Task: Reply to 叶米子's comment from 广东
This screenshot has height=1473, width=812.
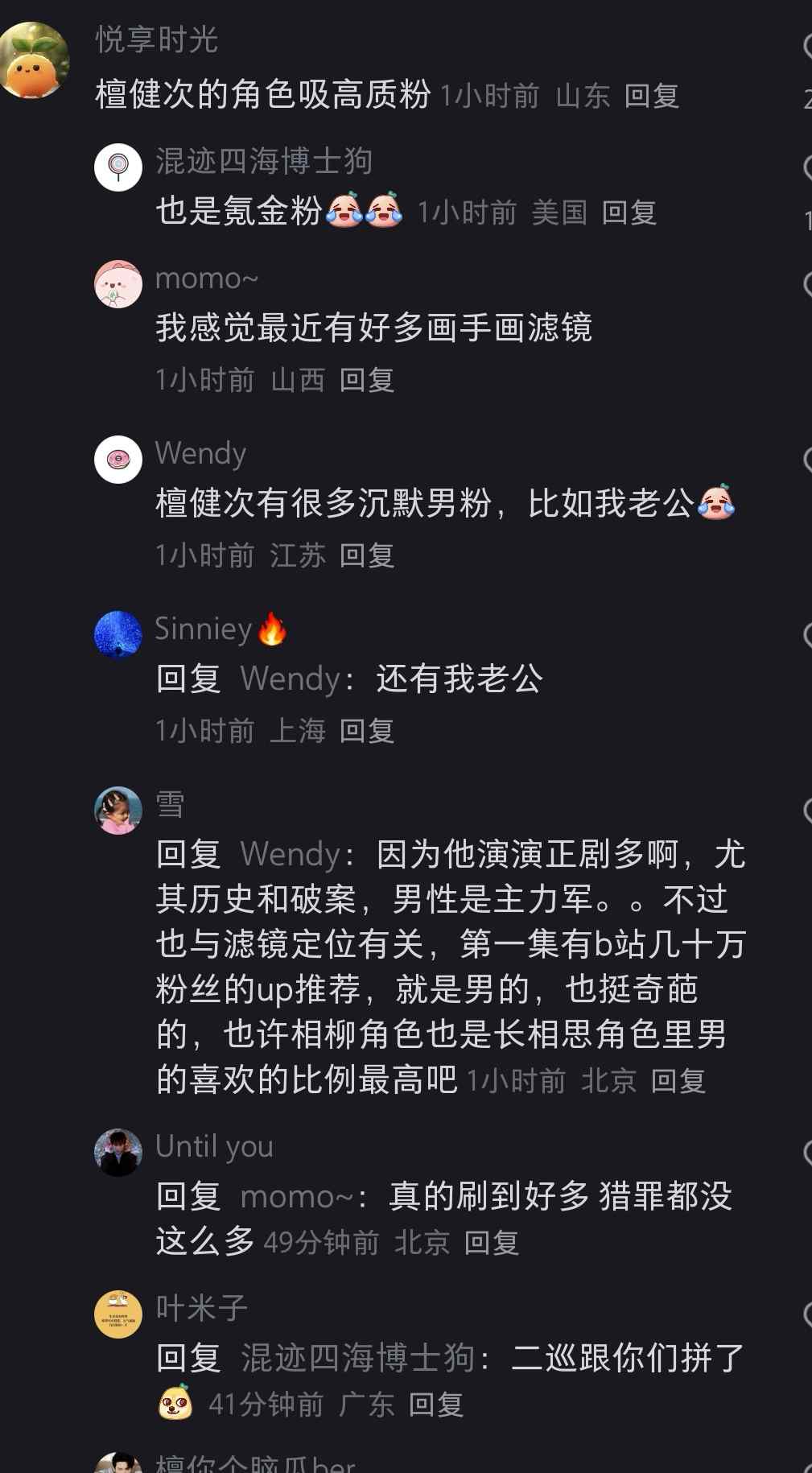Action: click(435, 1405)
